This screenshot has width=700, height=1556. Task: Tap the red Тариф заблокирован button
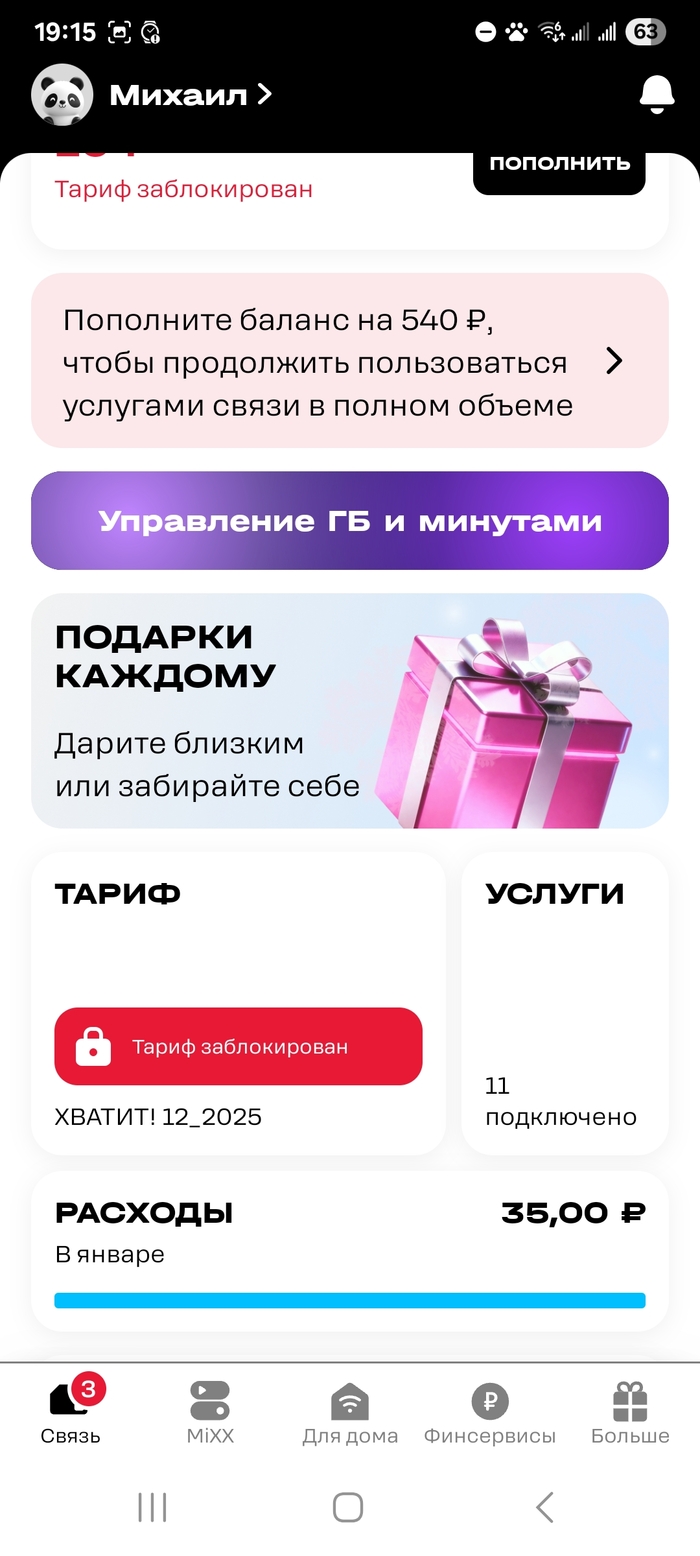click(238, 1046)
